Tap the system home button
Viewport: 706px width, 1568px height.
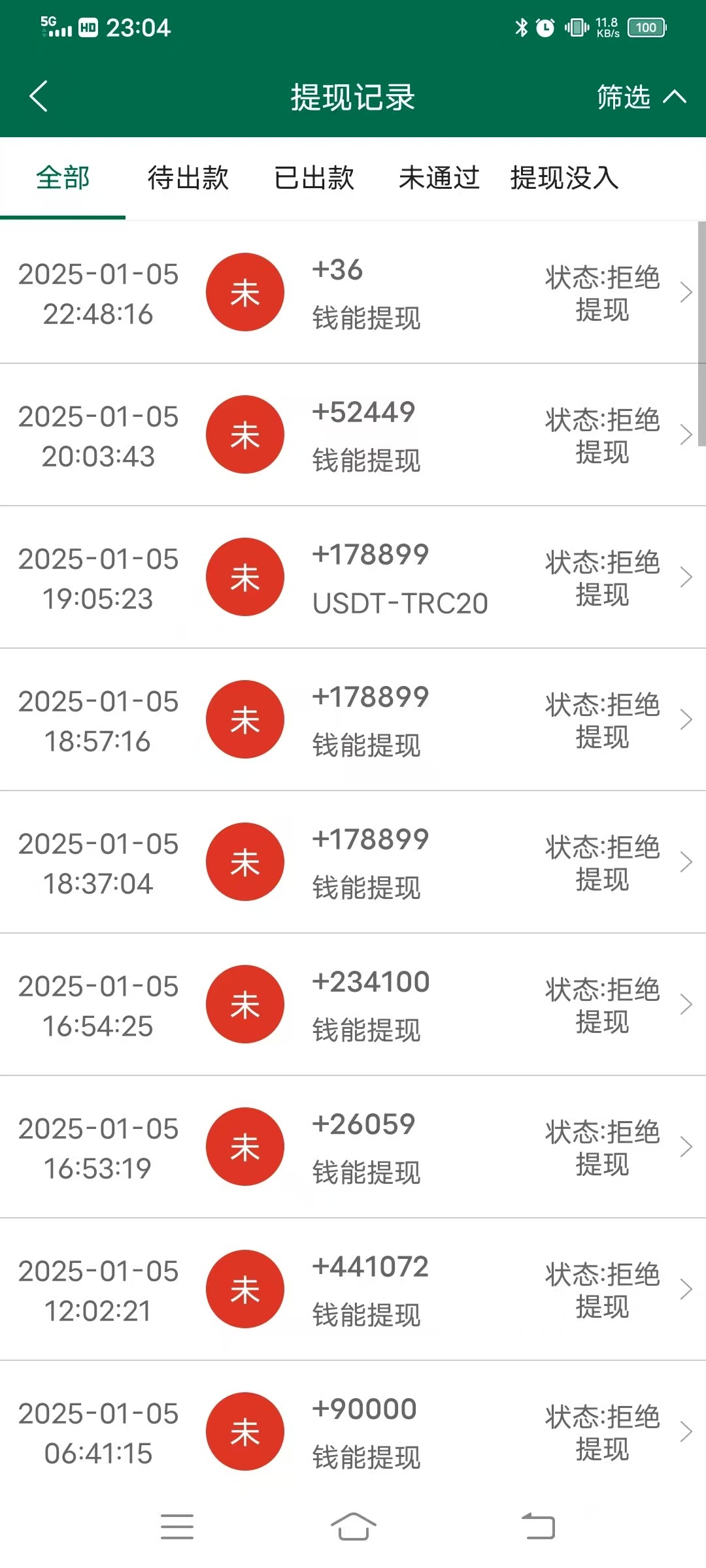pos(353,1527)
